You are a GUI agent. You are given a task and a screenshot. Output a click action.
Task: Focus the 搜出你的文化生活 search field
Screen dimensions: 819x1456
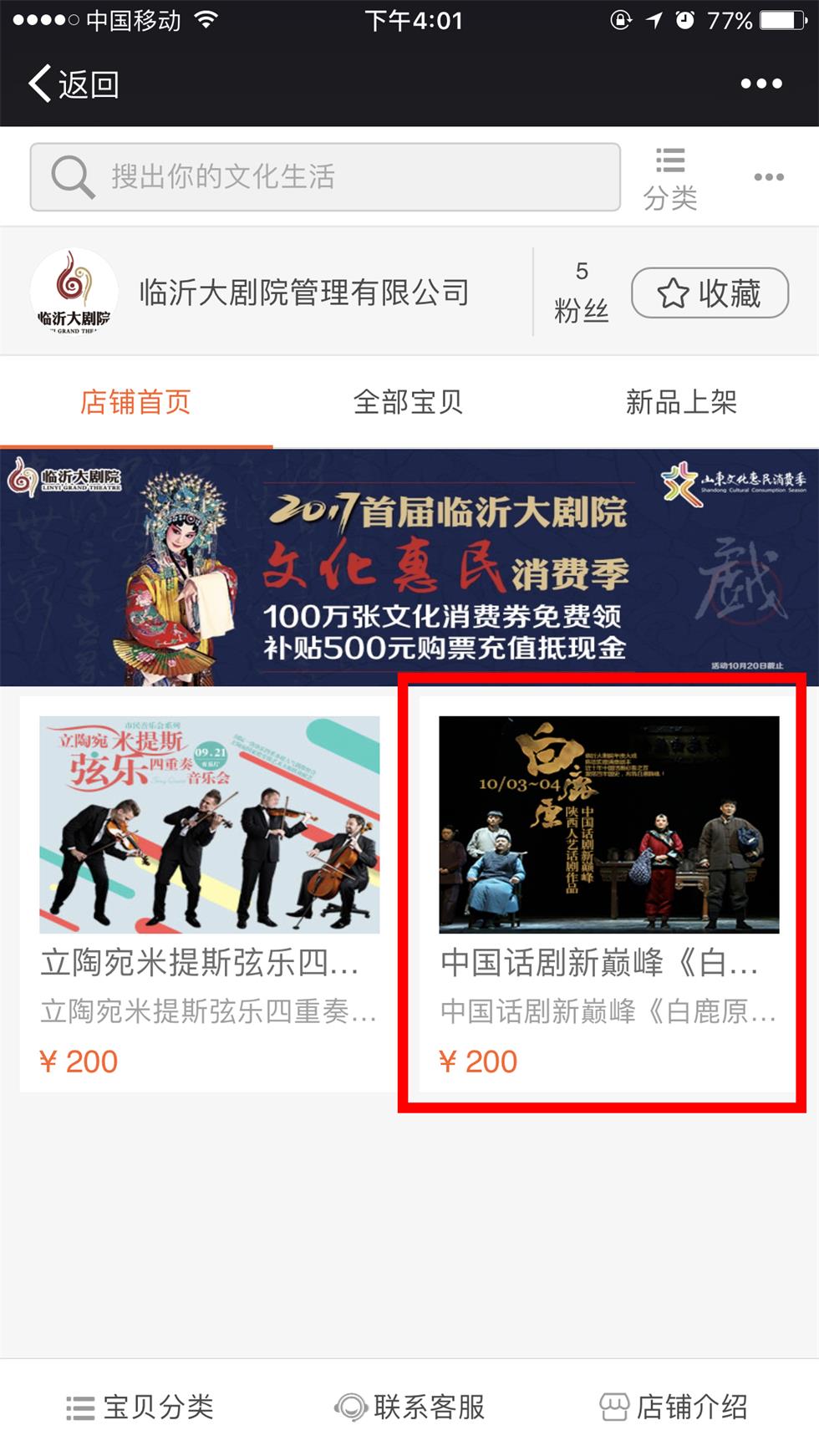[x=325, y=177]
